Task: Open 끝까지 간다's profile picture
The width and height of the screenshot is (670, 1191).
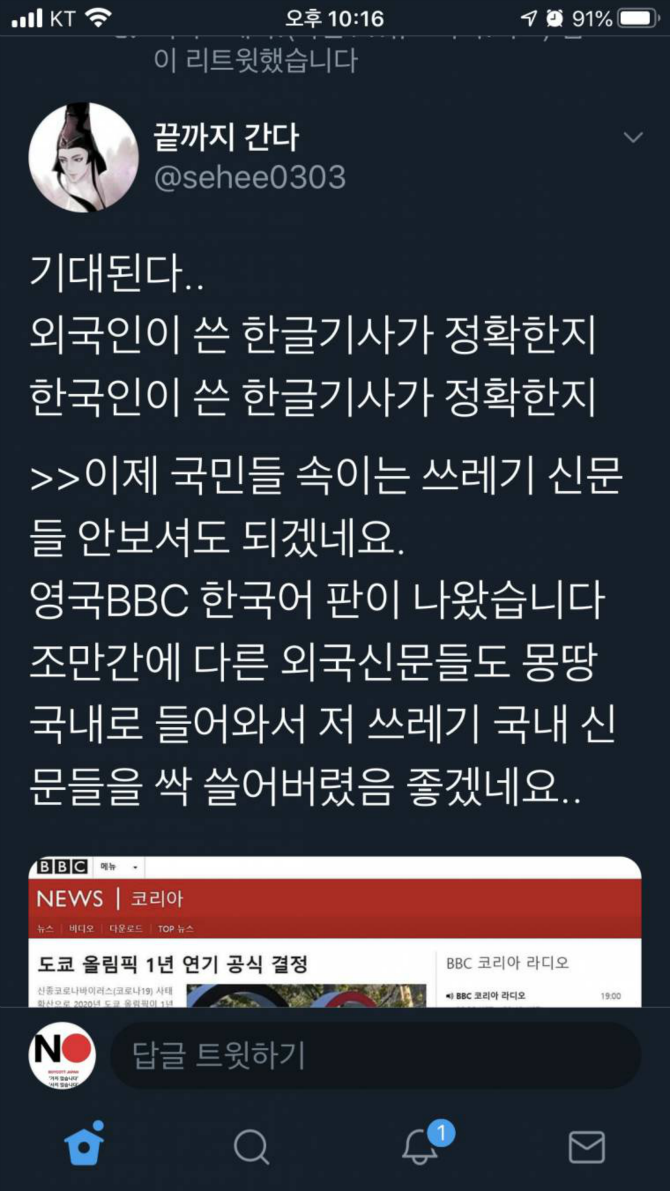Action: (x=83, y=157)
